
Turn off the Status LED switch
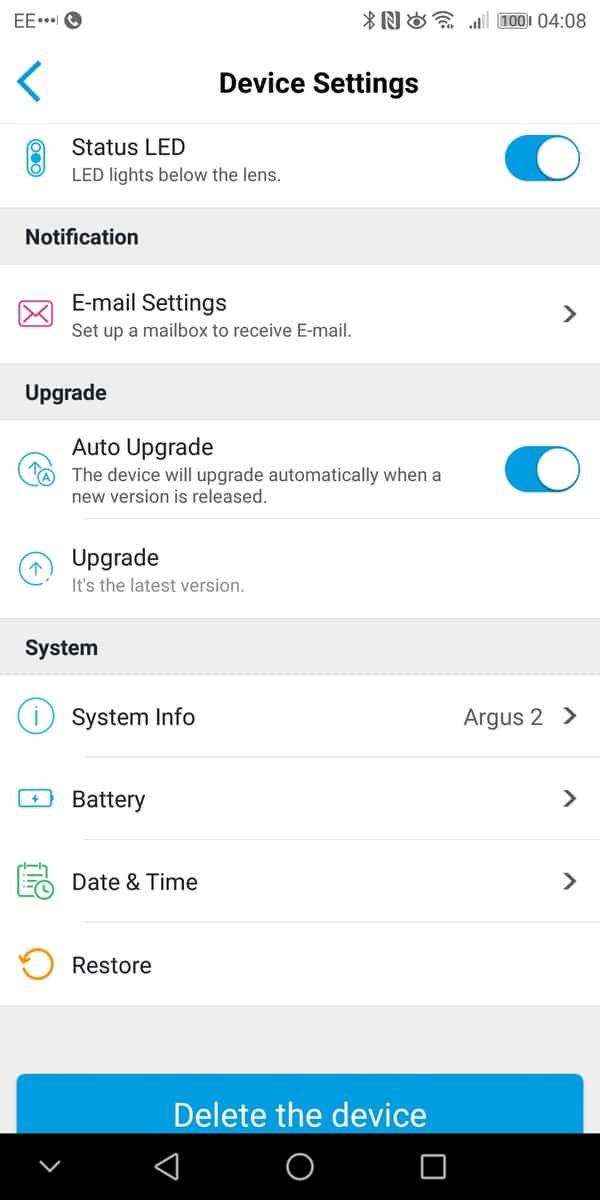[x=541, y=159]
